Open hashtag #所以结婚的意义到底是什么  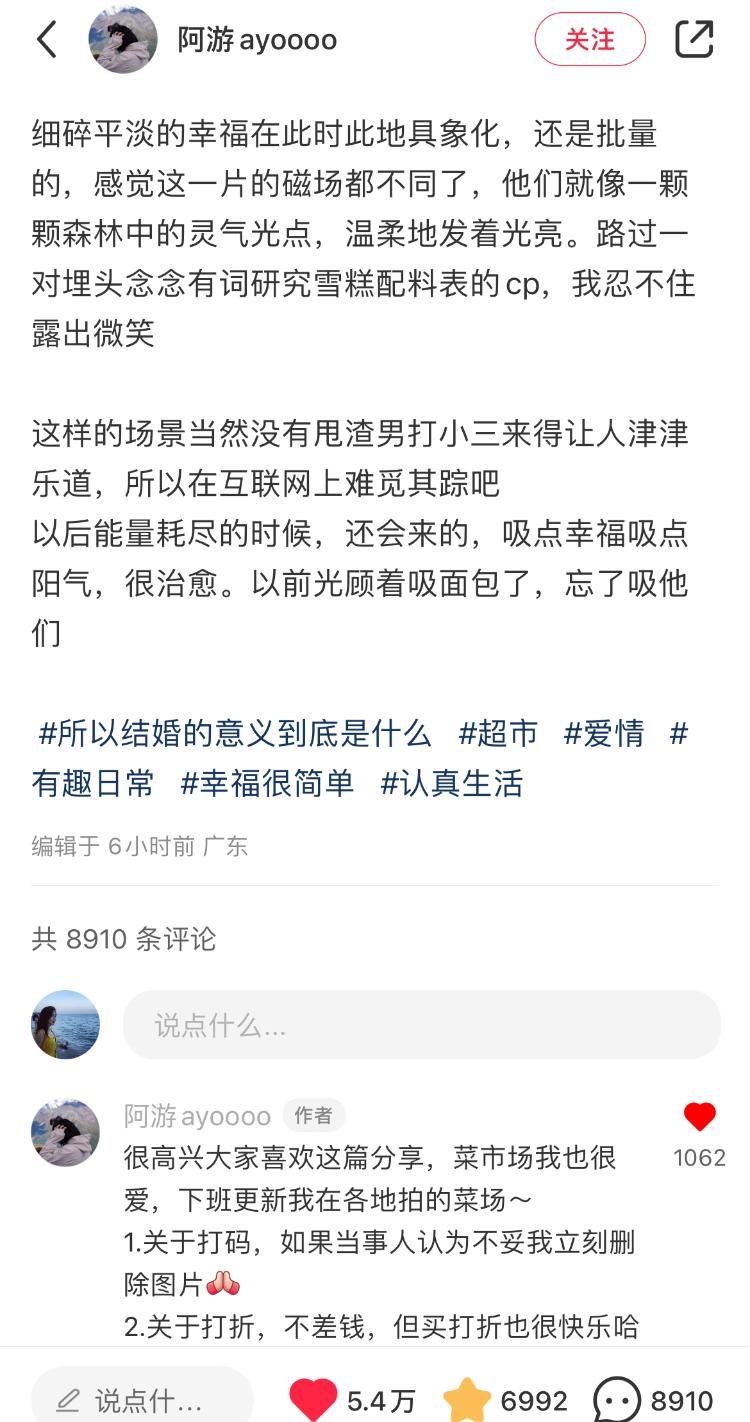(235, 734)
